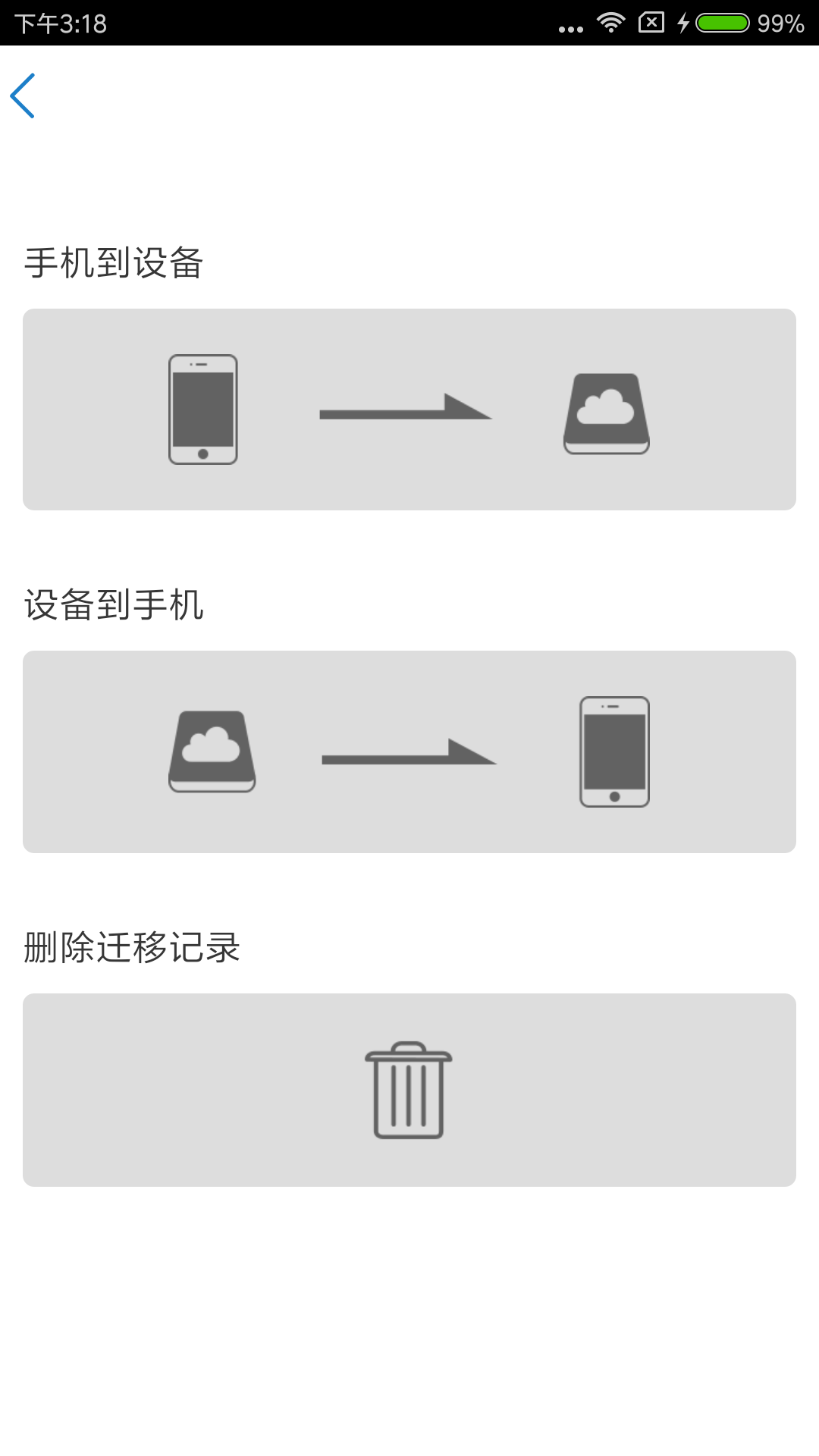This screenshot has height=1456, width=819.
Task: Go back using the blue arrow
Action: [23, 96]
